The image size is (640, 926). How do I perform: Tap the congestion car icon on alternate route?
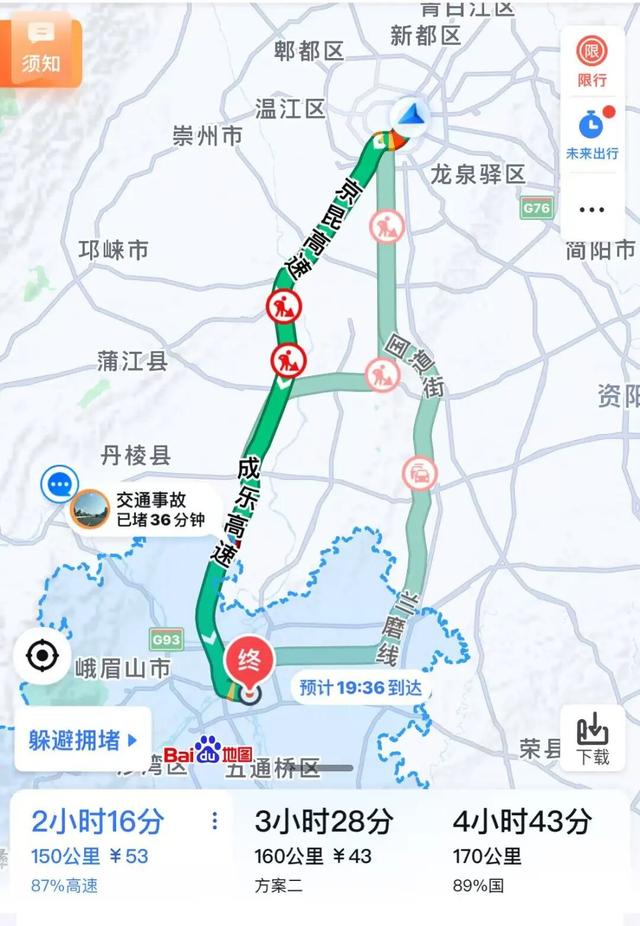420,473
